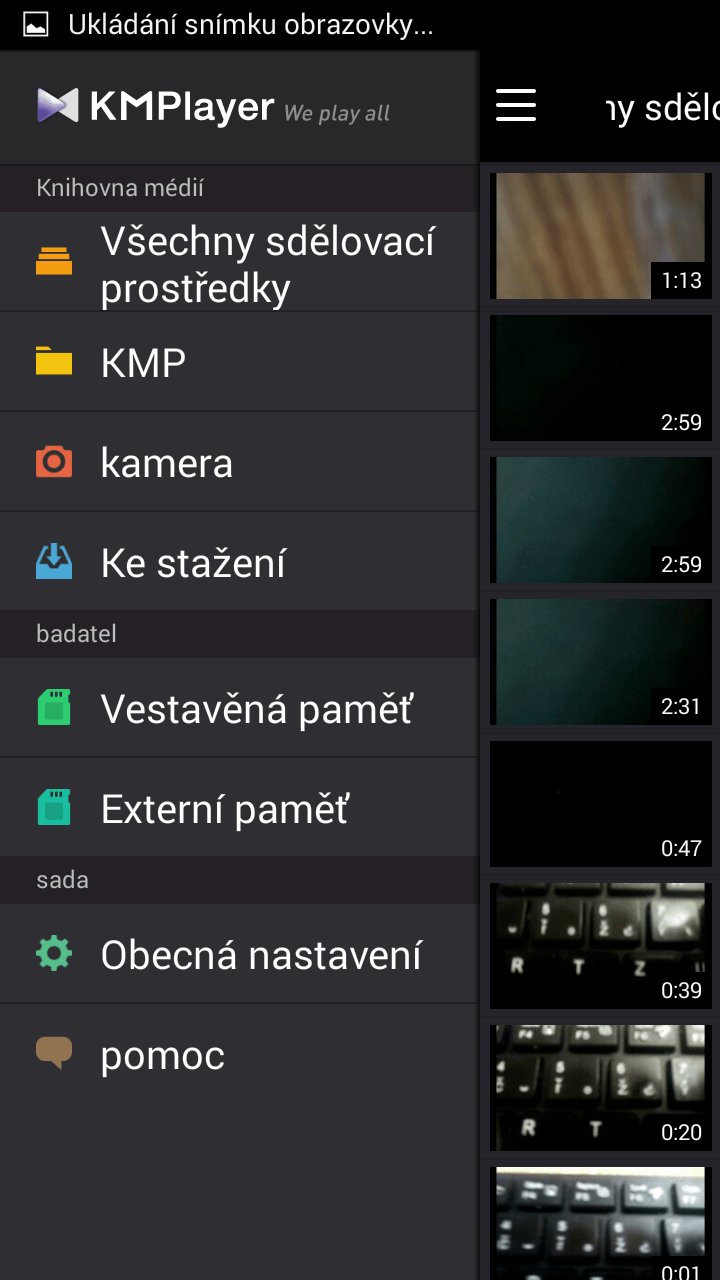Select the kamera folder
The height and width of the screenshot is (1280, 720).
click(x=239, y=462)
